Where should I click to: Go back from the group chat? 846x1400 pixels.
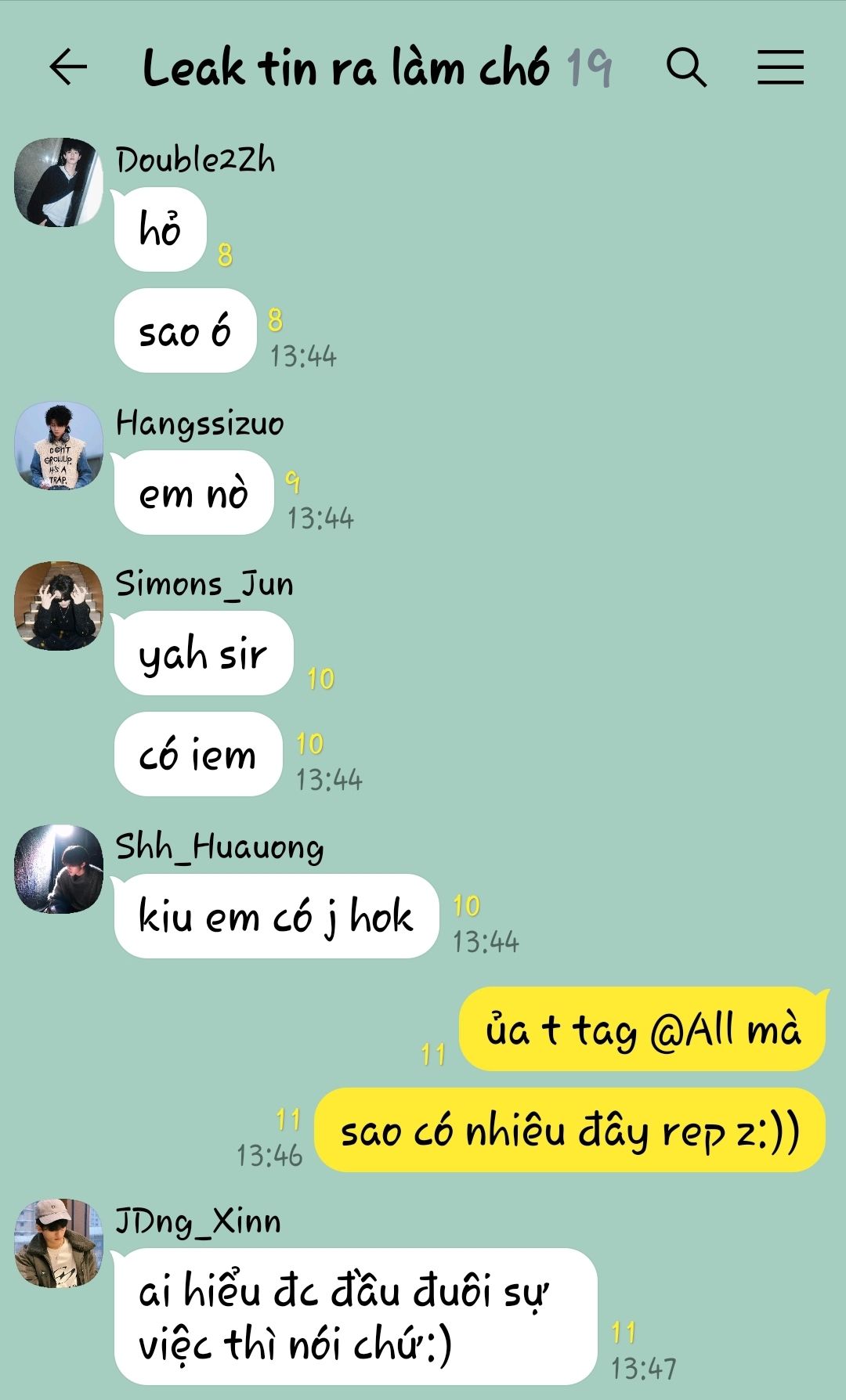click(68, 67)
